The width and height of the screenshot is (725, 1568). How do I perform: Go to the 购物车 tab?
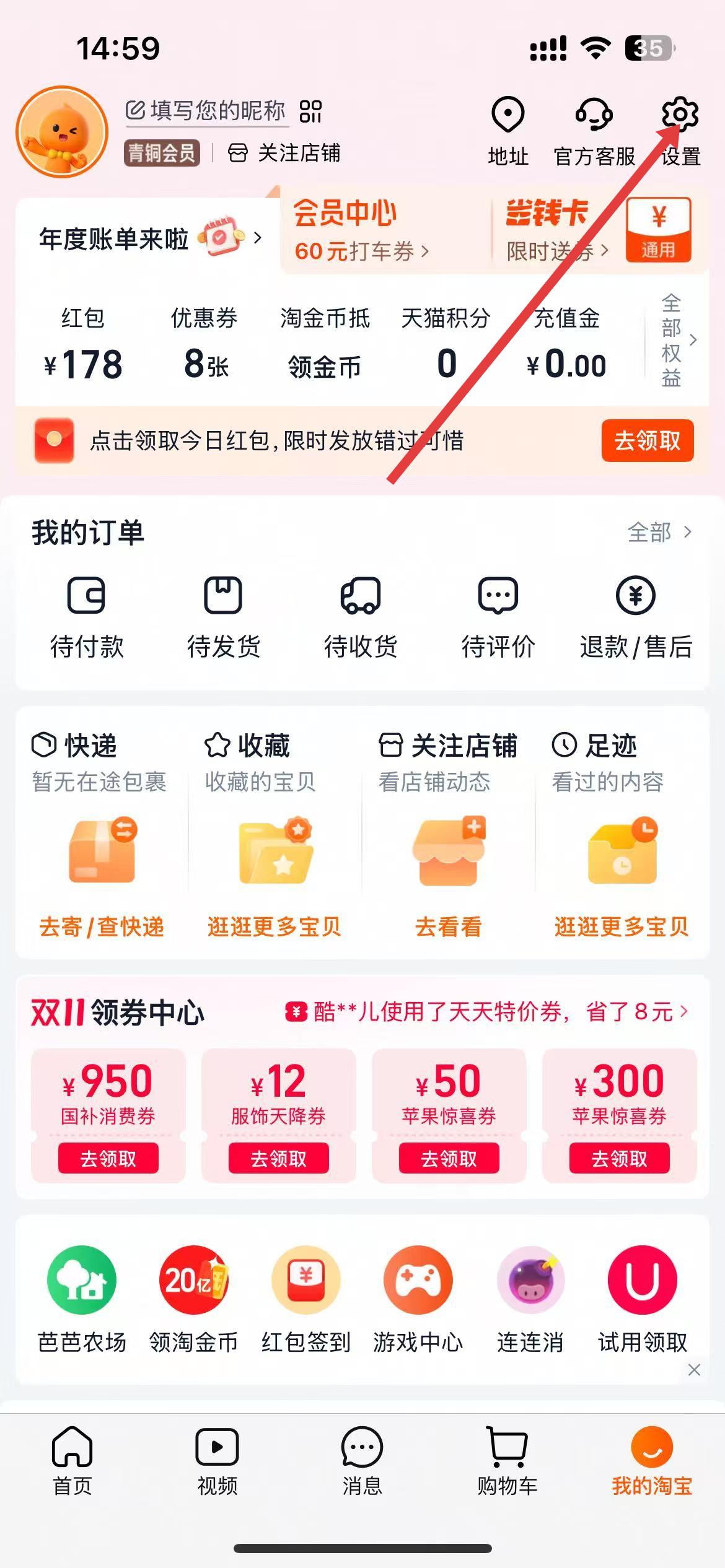click(507, 1460)
